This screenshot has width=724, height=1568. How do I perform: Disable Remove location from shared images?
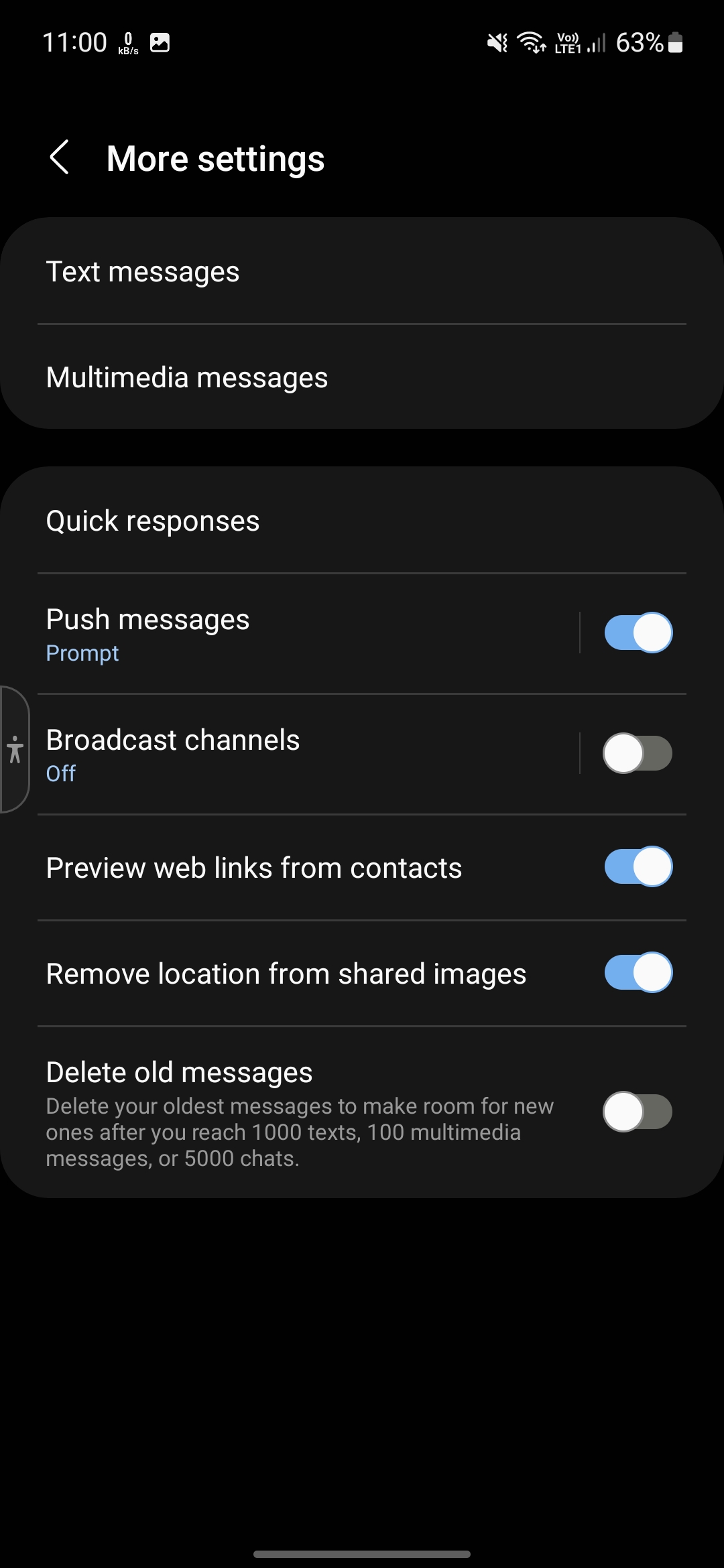(638, 972)
